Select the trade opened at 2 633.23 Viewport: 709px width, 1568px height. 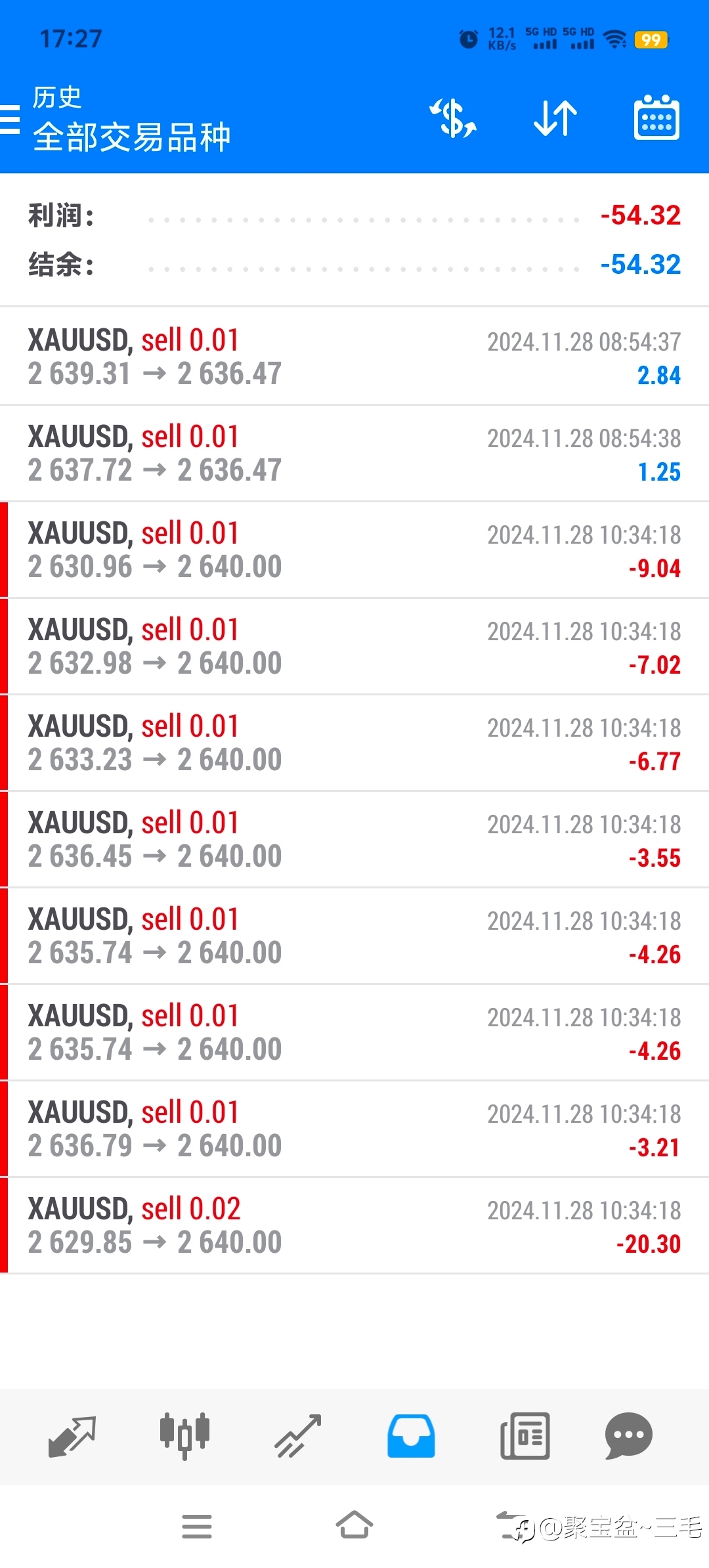[354, 743]
